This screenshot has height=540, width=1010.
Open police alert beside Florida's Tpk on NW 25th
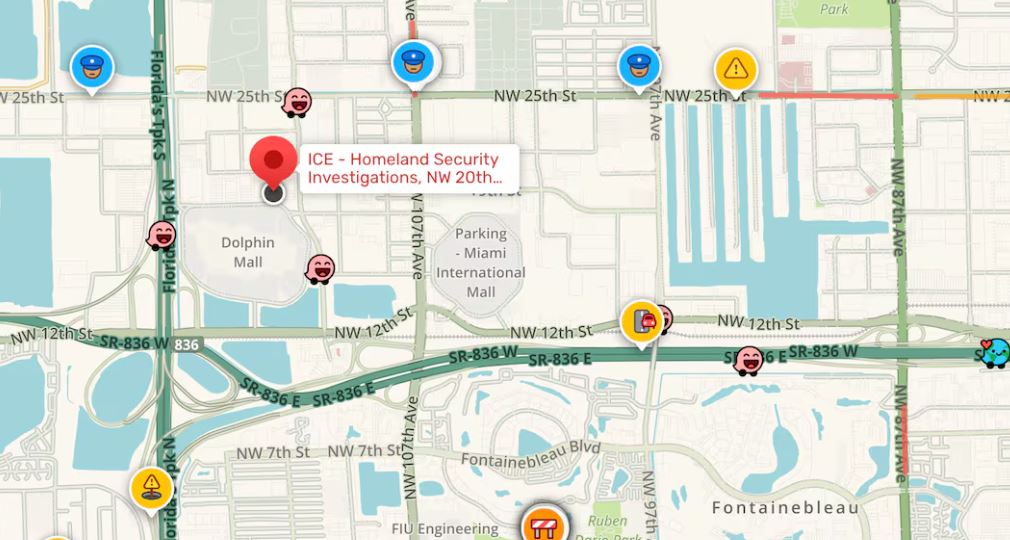(91, 67)
